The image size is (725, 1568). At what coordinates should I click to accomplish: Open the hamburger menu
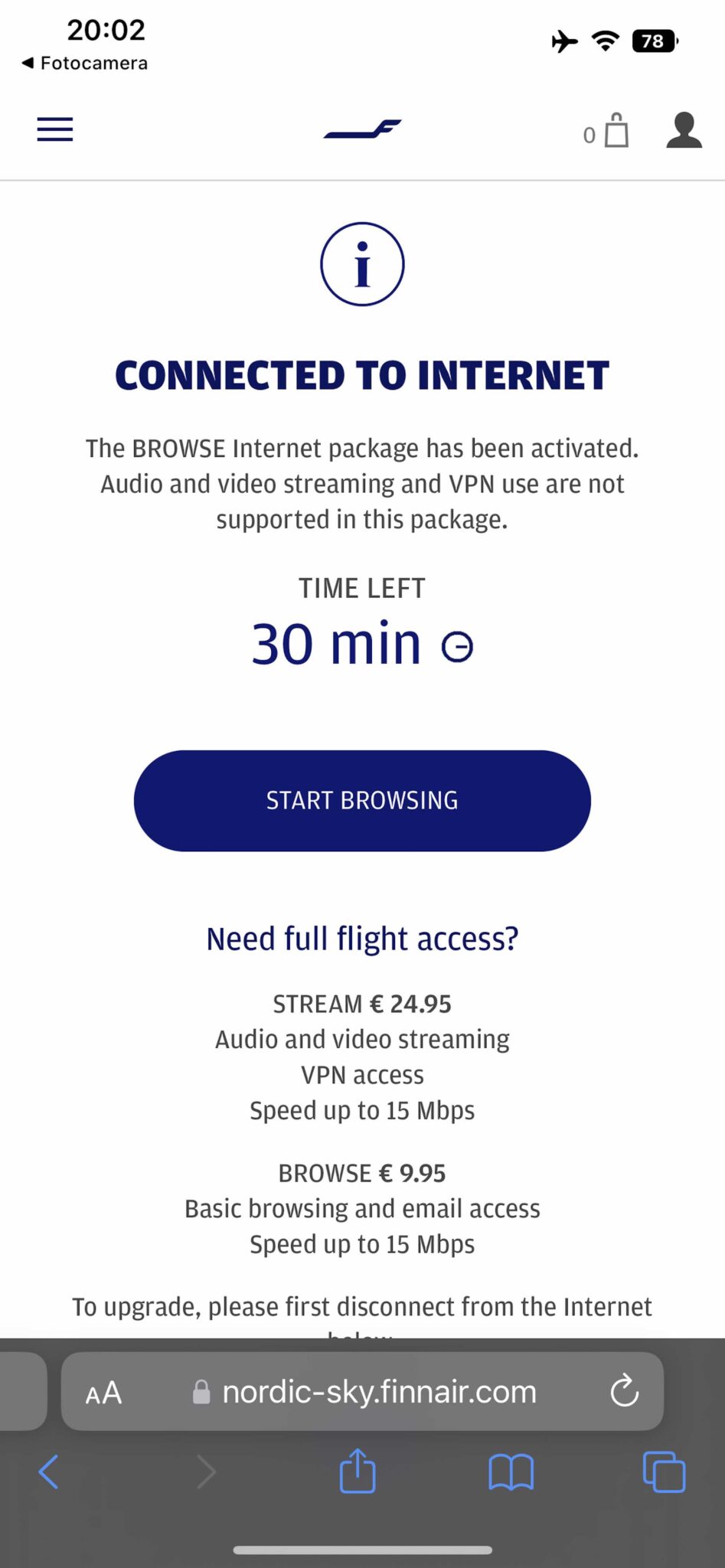coord(55,129)
